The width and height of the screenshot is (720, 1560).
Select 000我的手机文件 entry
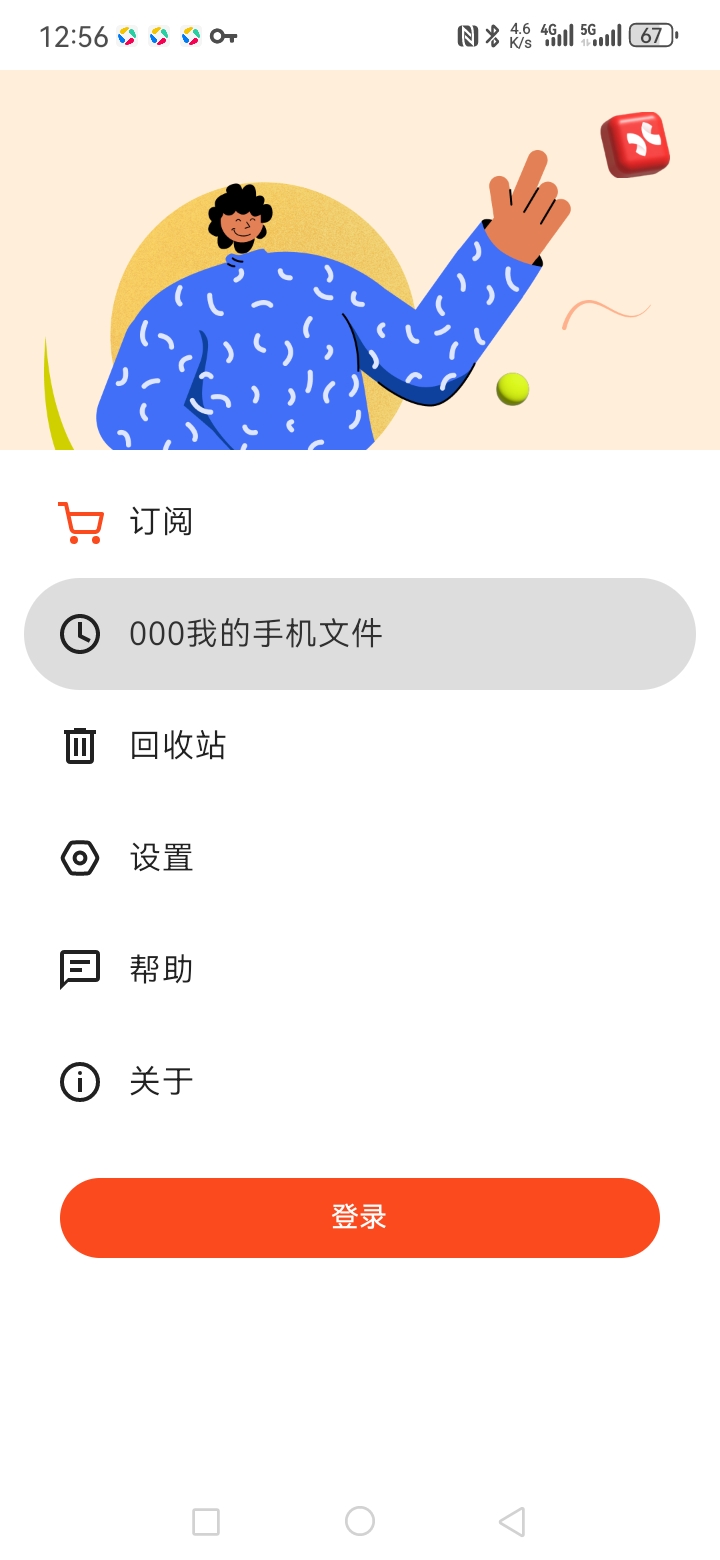click(x=256, y=634)
